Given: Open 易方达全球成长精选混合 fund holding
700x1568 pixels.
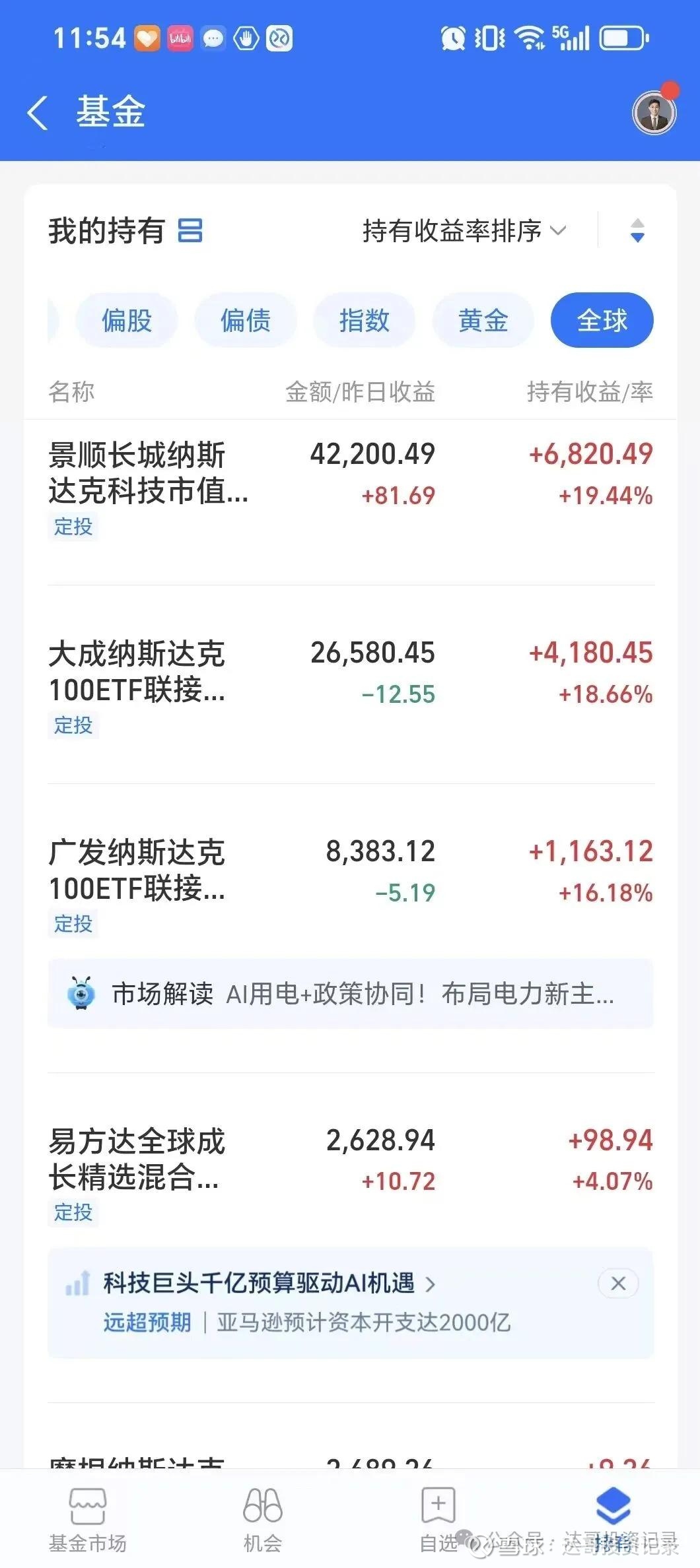Looking at the screenshot, I should (137, 1159).
